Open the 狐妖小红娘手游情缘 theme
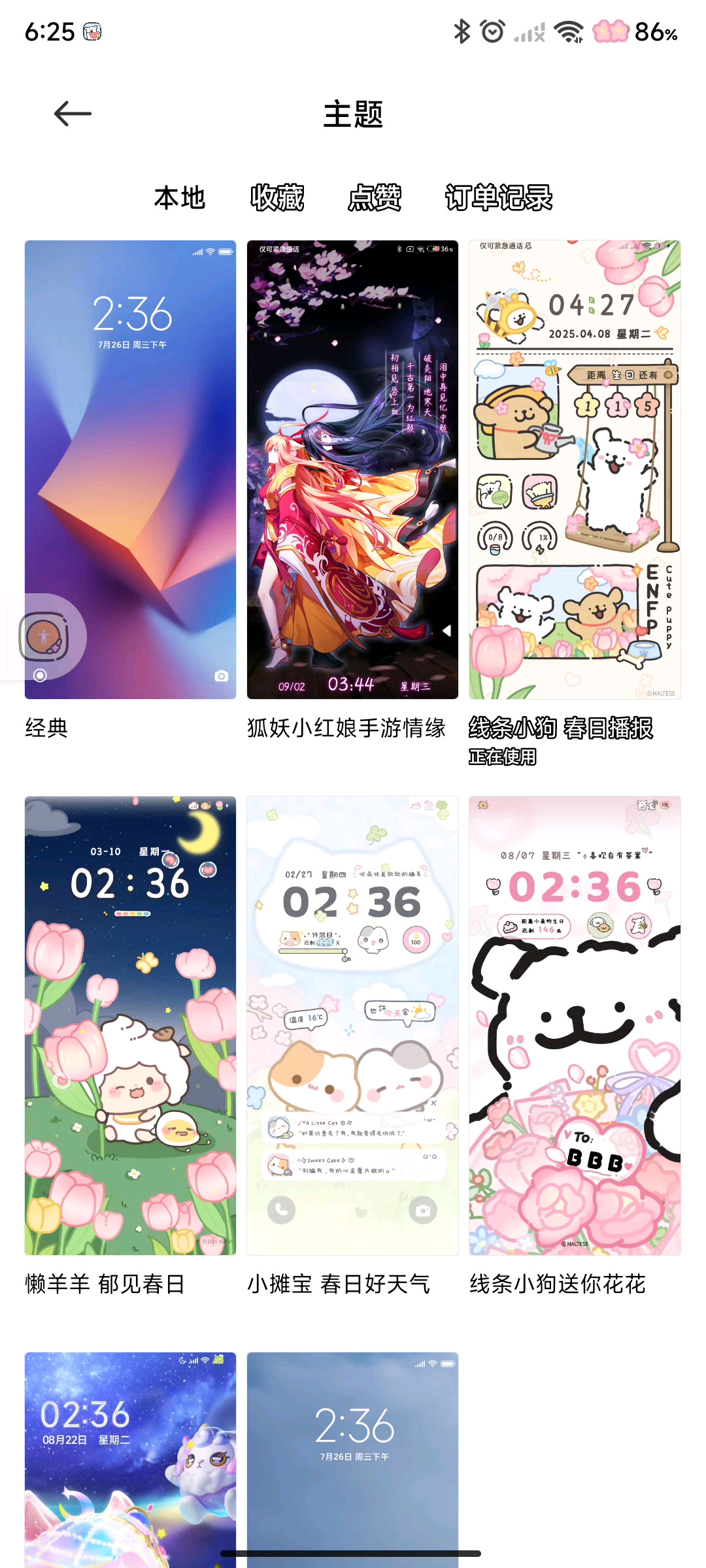 coord(352,469)
